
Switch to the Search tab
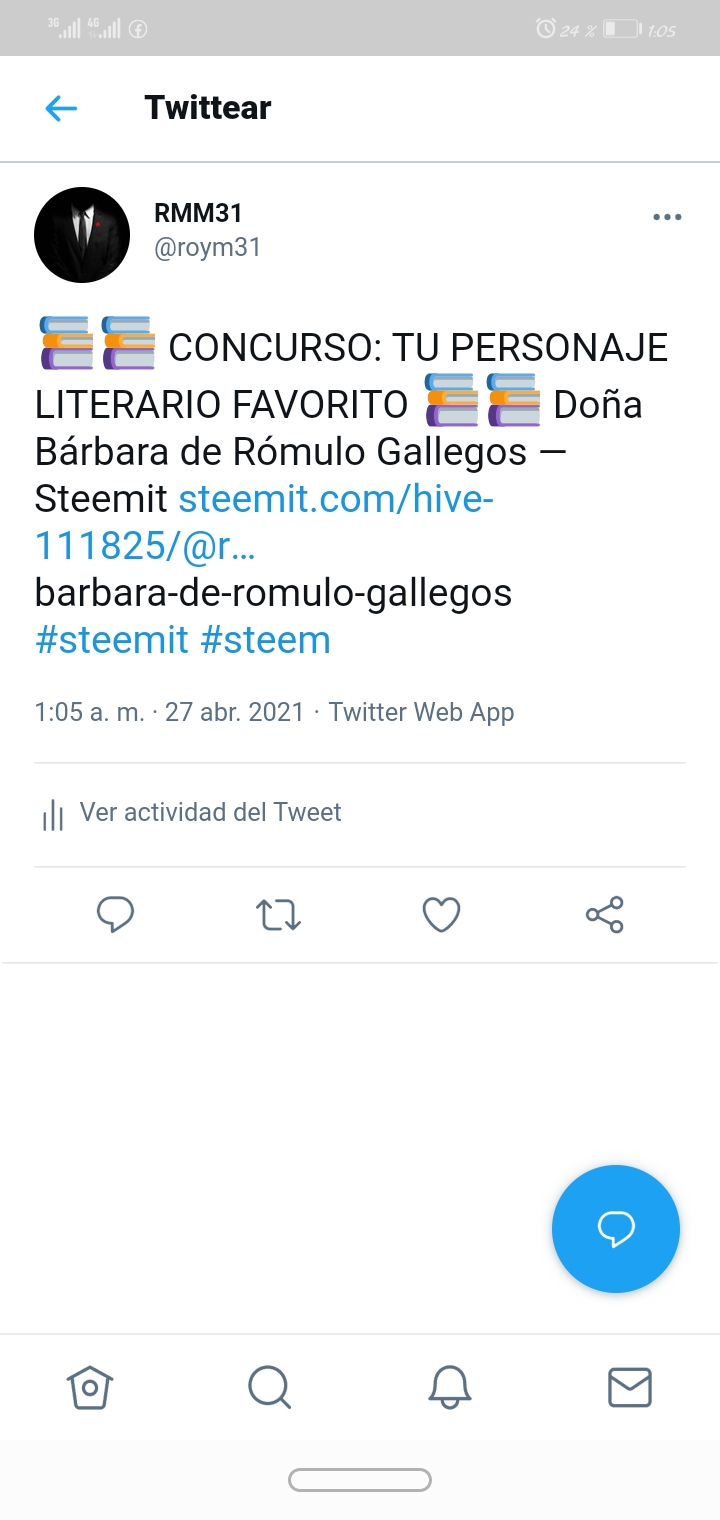[270, 1388]
